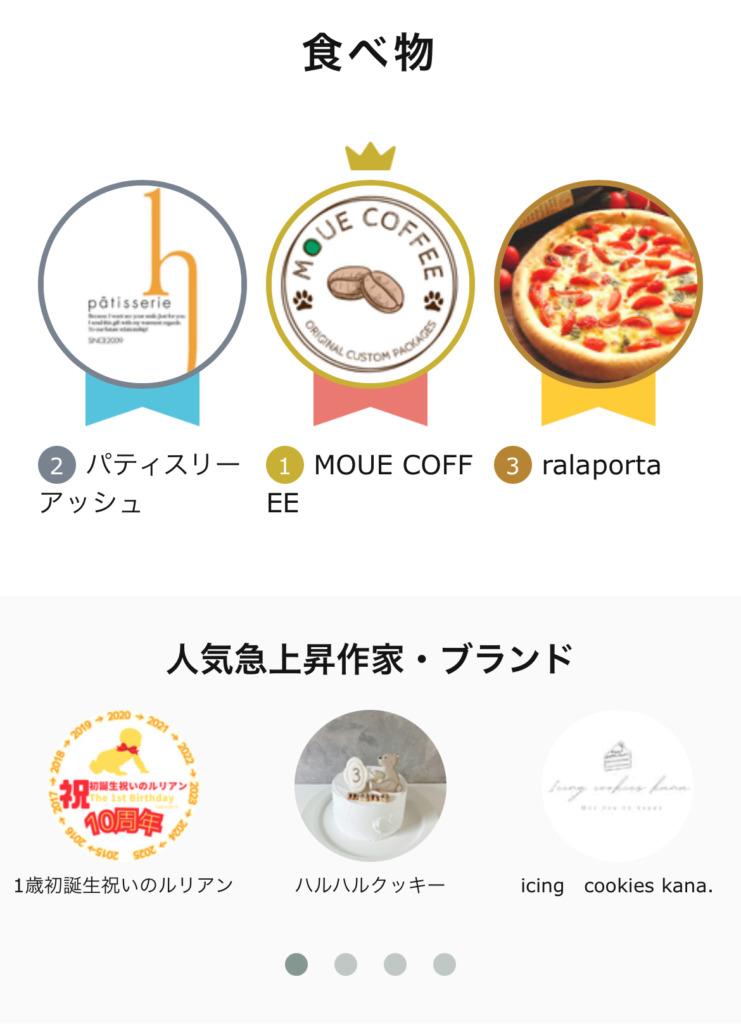
Task: Open the ハルハルクッキー brand page
Action: 370,786
